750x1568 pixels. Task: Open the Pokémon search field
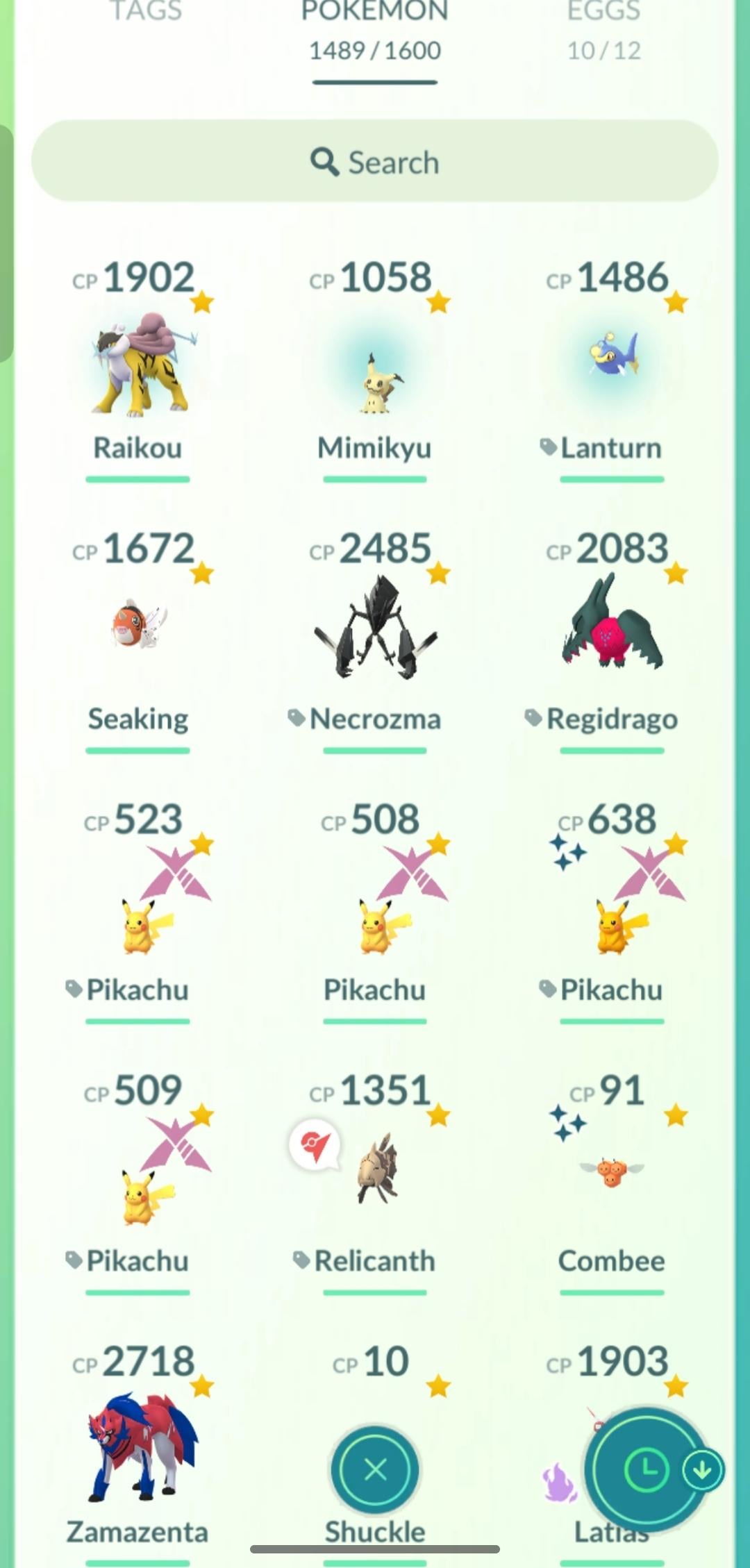pyautogui.click(x=374, y=162)
